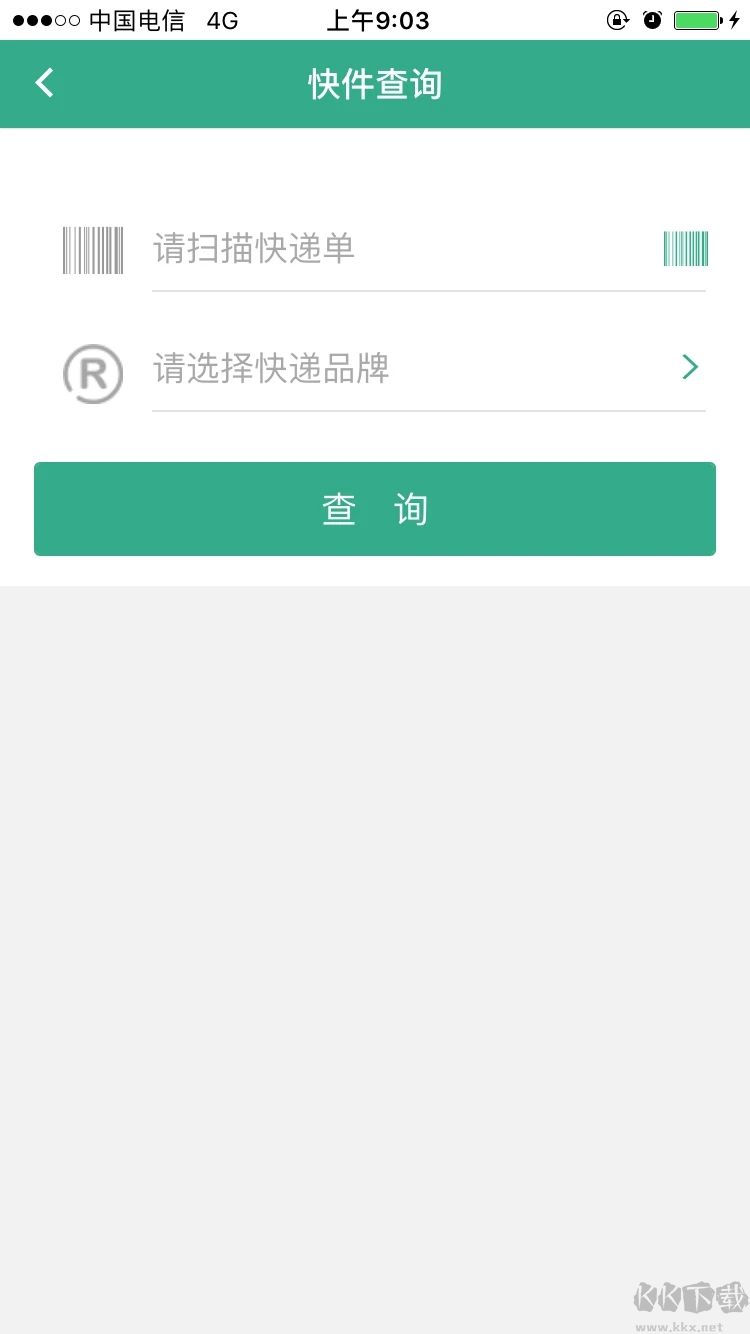Tap the left barcode icon beside the input

[92, 249]
